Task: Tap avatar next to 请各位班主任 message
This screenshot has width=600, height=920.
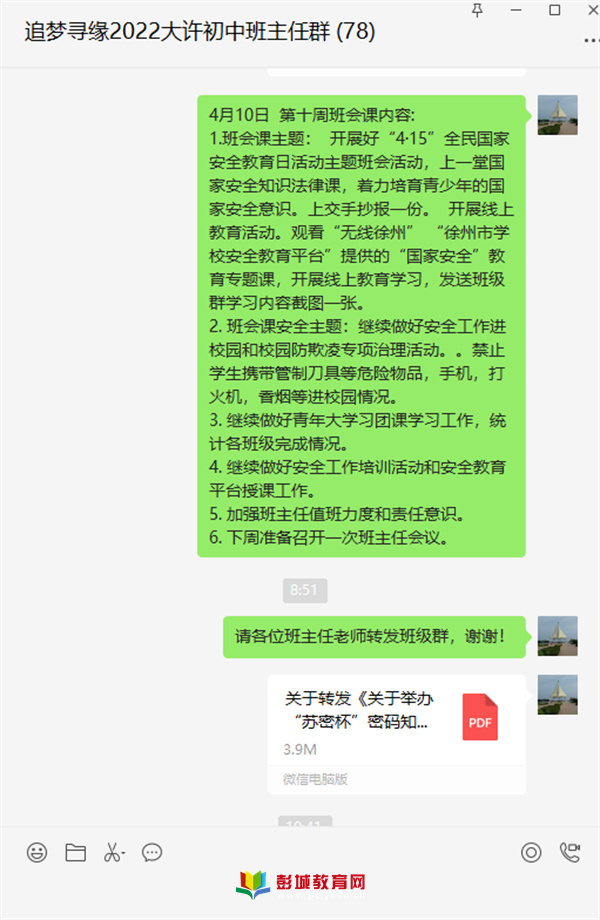Action: [557, 636]
